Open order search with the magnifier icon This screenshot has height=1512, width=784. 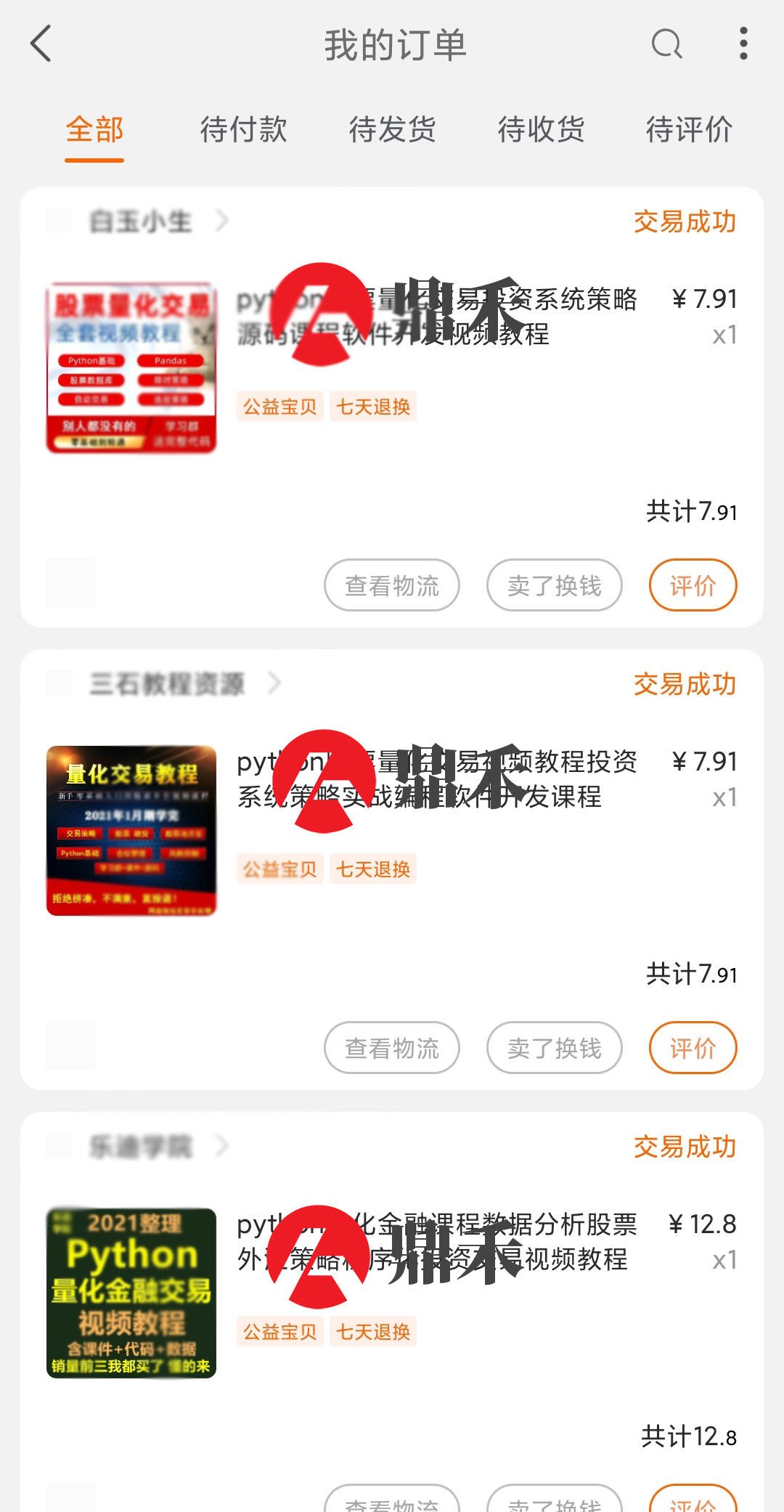click(x=666, y=44)
